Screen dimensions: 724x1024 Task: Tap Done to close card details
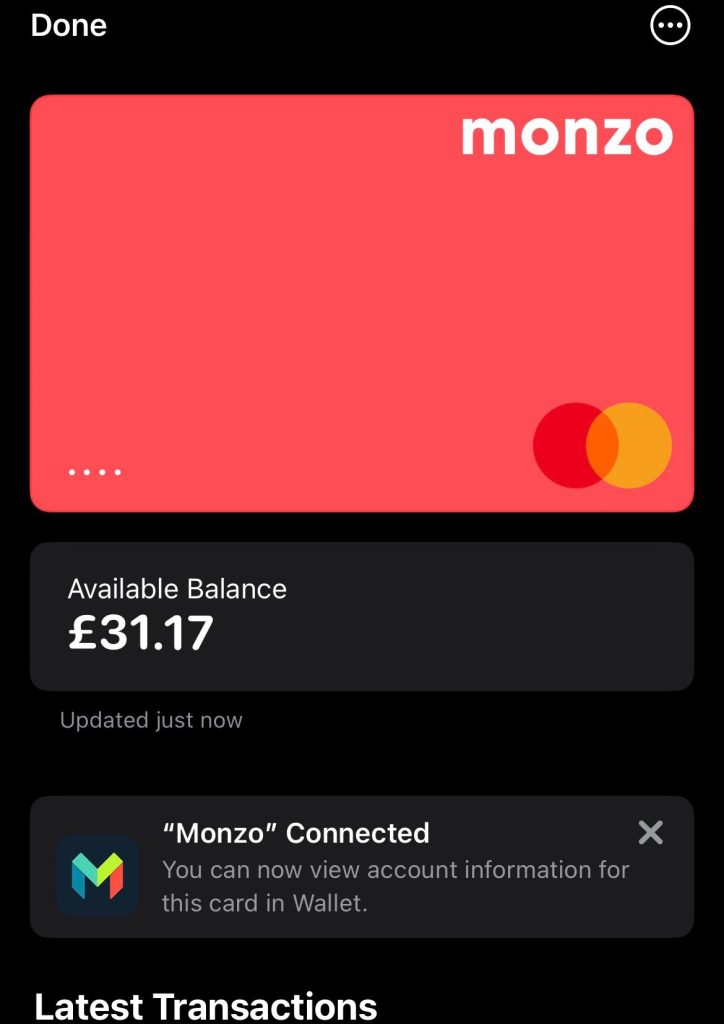coord(68,26)
